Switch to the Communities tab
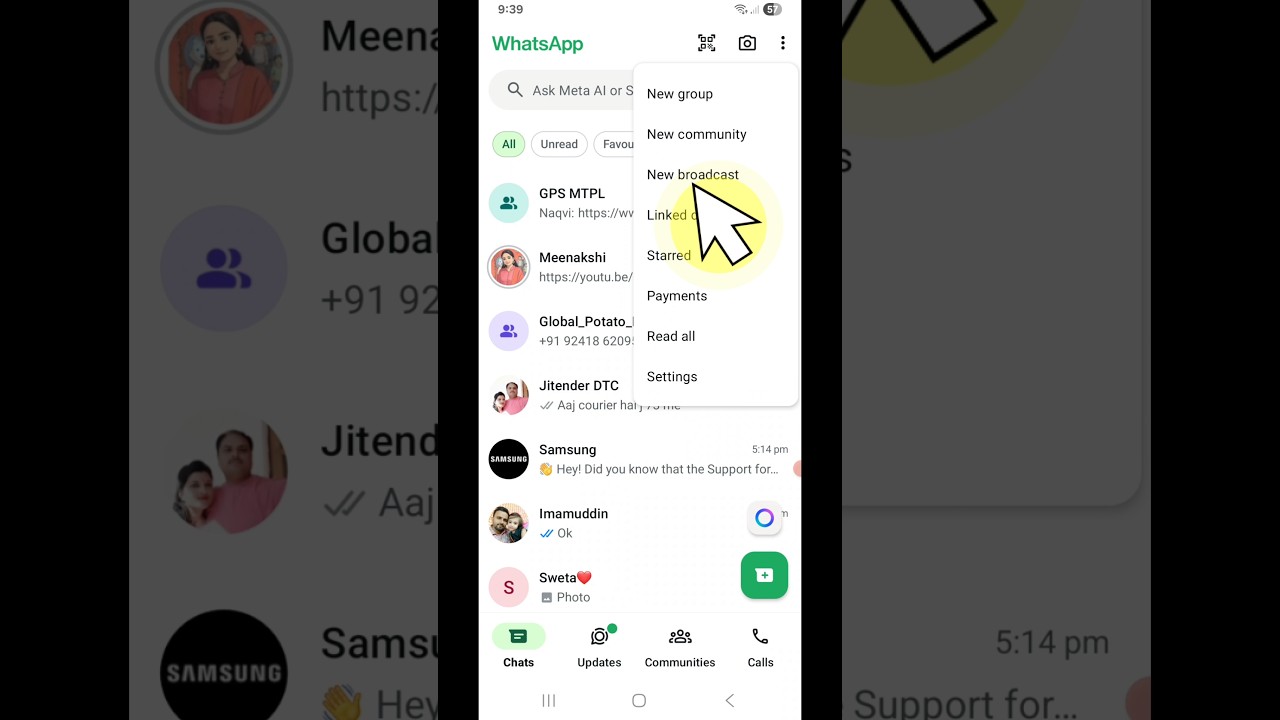Image resolution: width=1280 pixels, height=720 pixels. 680,647
